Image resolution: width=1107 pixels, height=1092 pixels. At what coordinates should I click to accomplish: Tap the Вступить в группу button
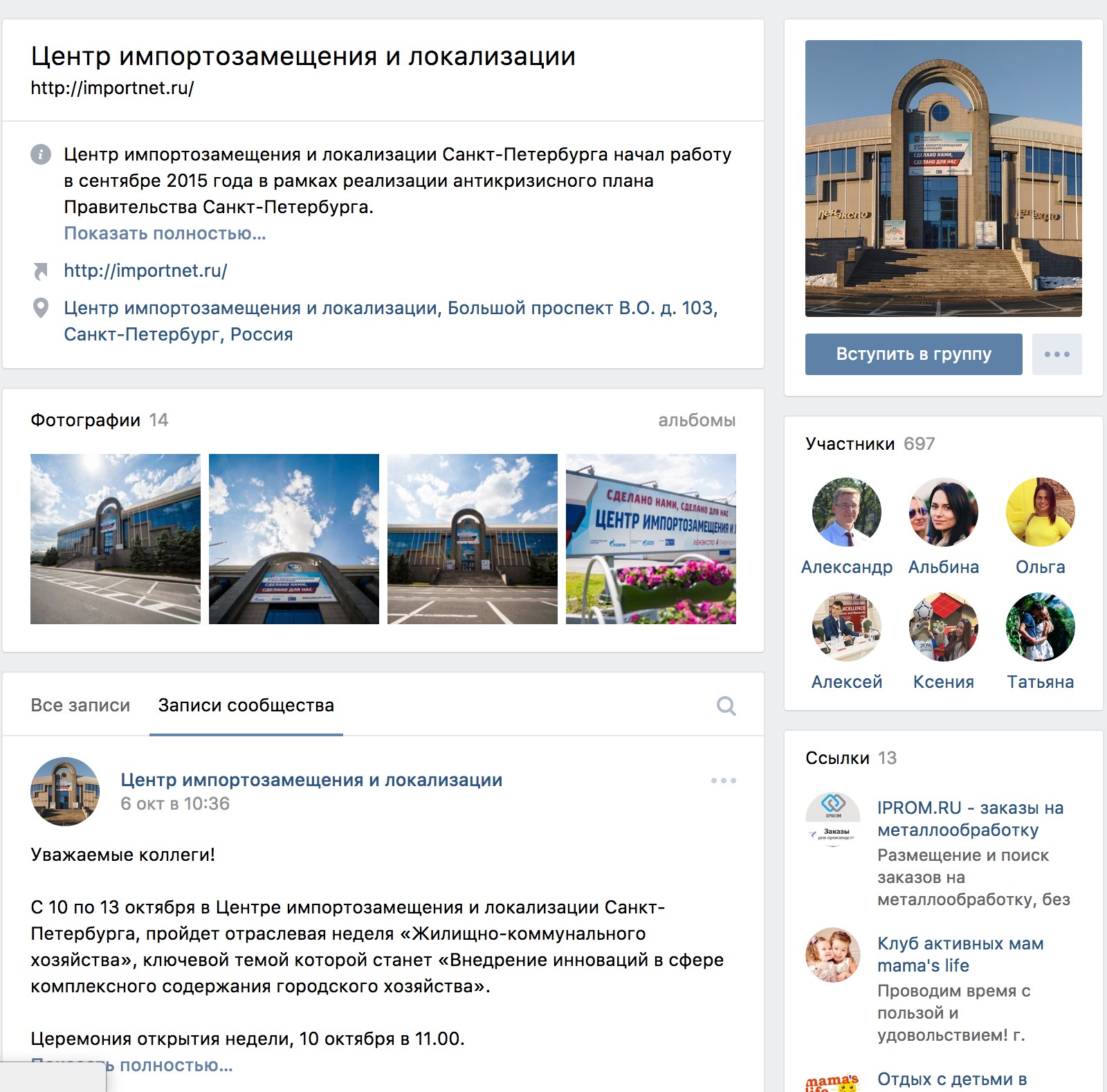click(x=913, y=354)
